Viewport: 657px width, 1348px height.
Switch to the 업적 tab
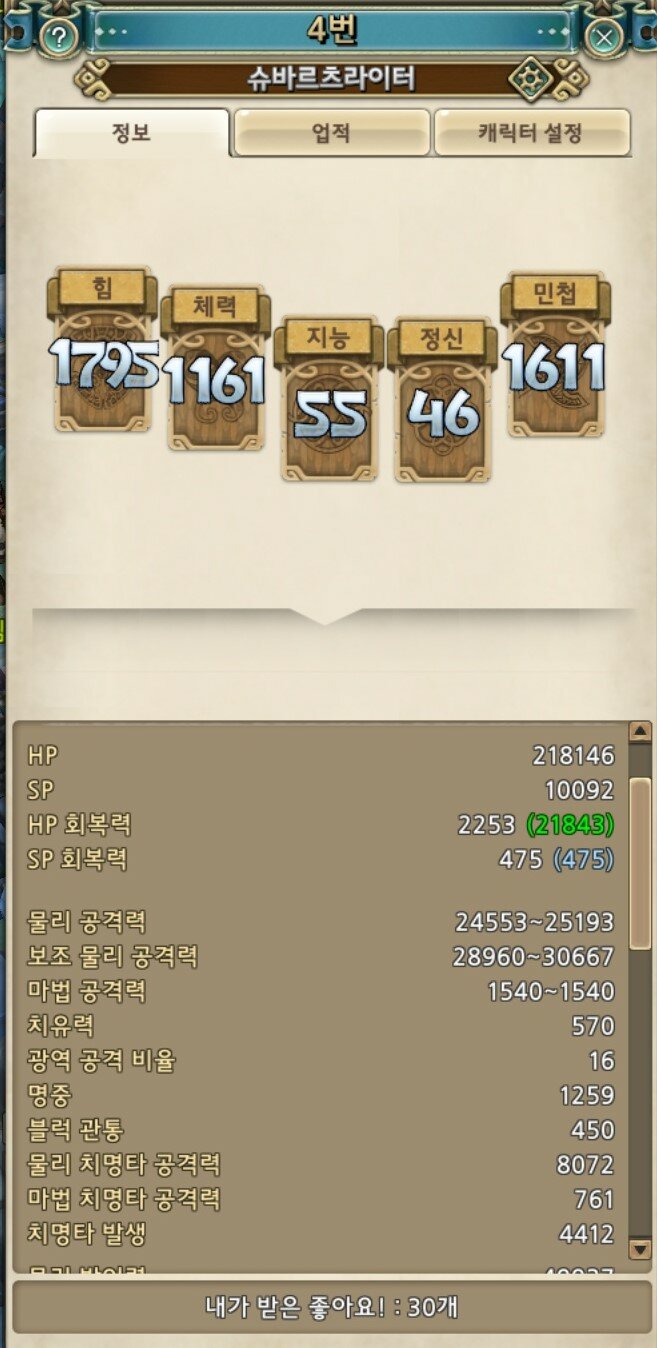pyautogui.click(x=331, y=133)
